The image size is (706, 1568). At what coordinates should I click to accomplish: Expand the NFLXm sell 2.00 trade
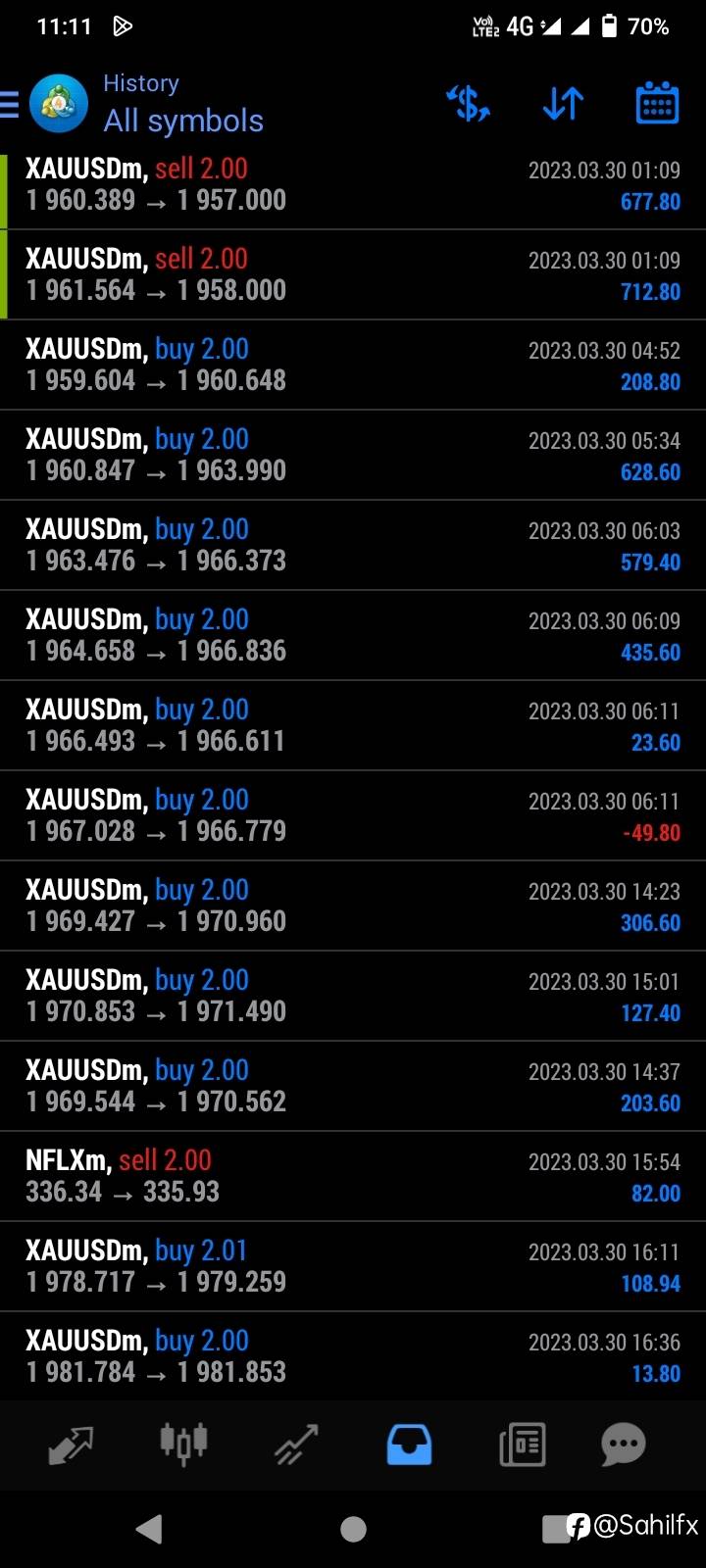(353, 1176)
